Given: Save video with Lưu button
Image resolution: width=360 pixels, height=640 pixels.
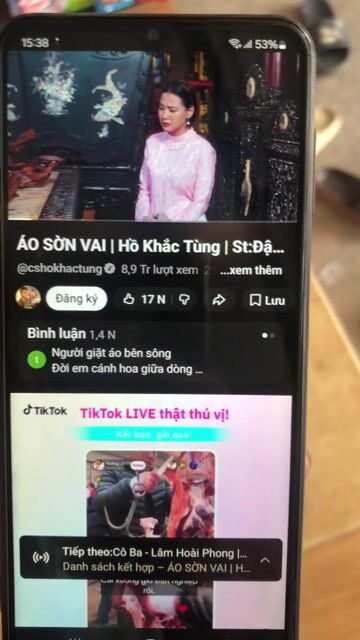Looking at the screenshot, I should tap(268, 301).
